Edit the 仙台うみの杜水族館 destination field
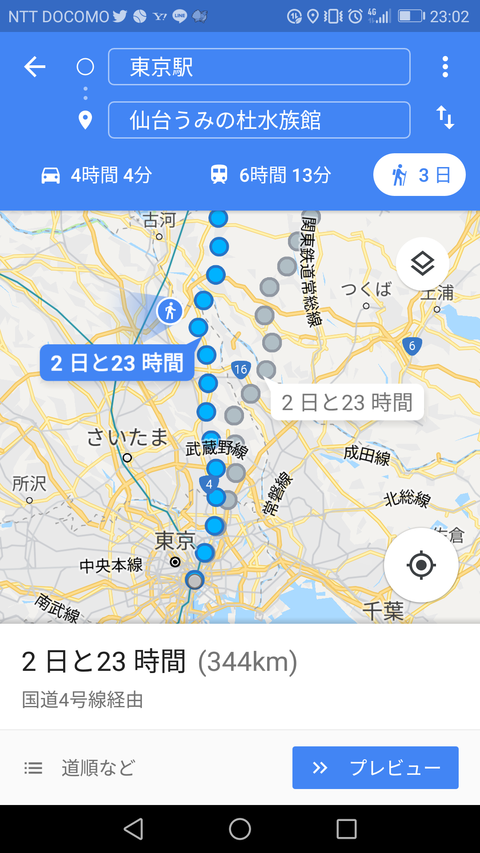The image size is (480, 853). 259,120
